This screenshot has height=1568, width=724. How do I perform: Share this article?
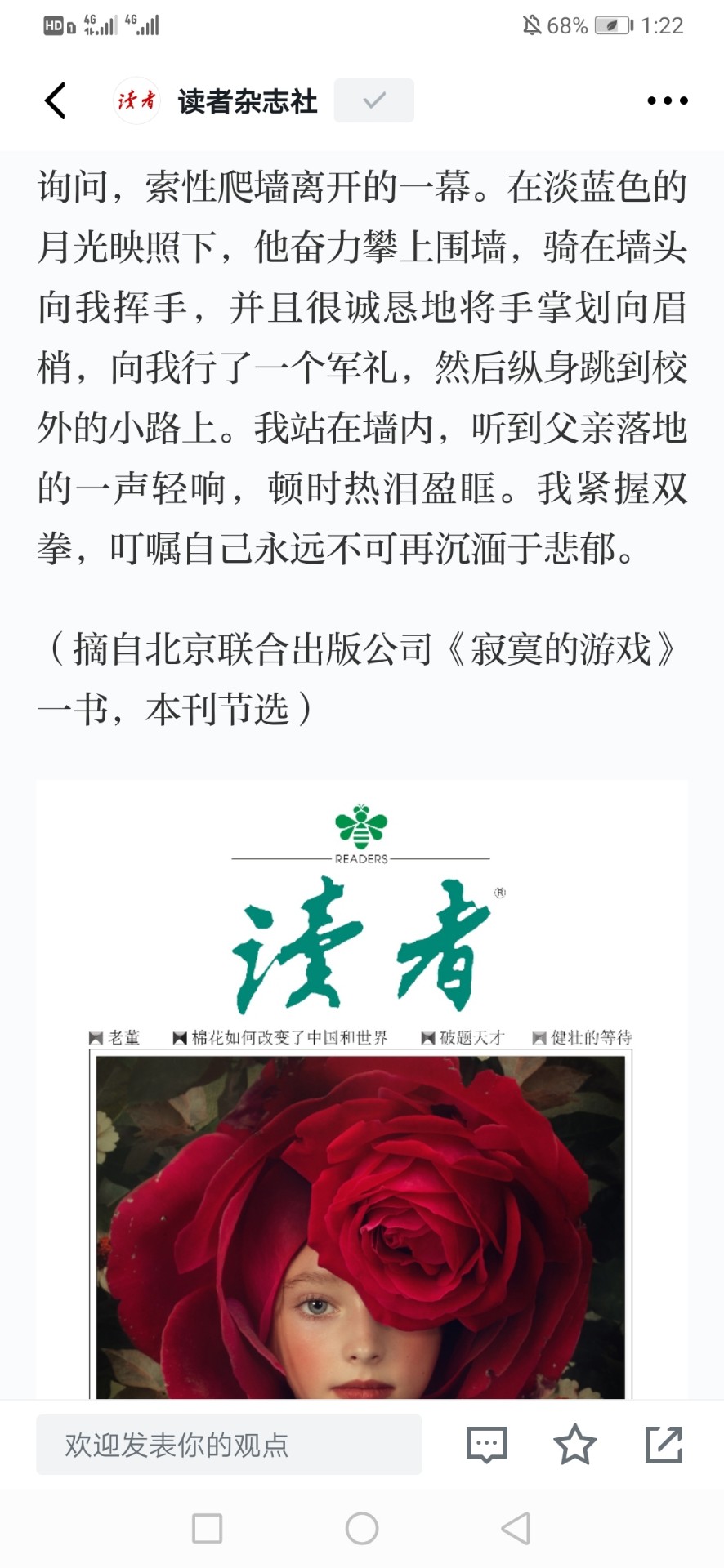pos(664,1444)
